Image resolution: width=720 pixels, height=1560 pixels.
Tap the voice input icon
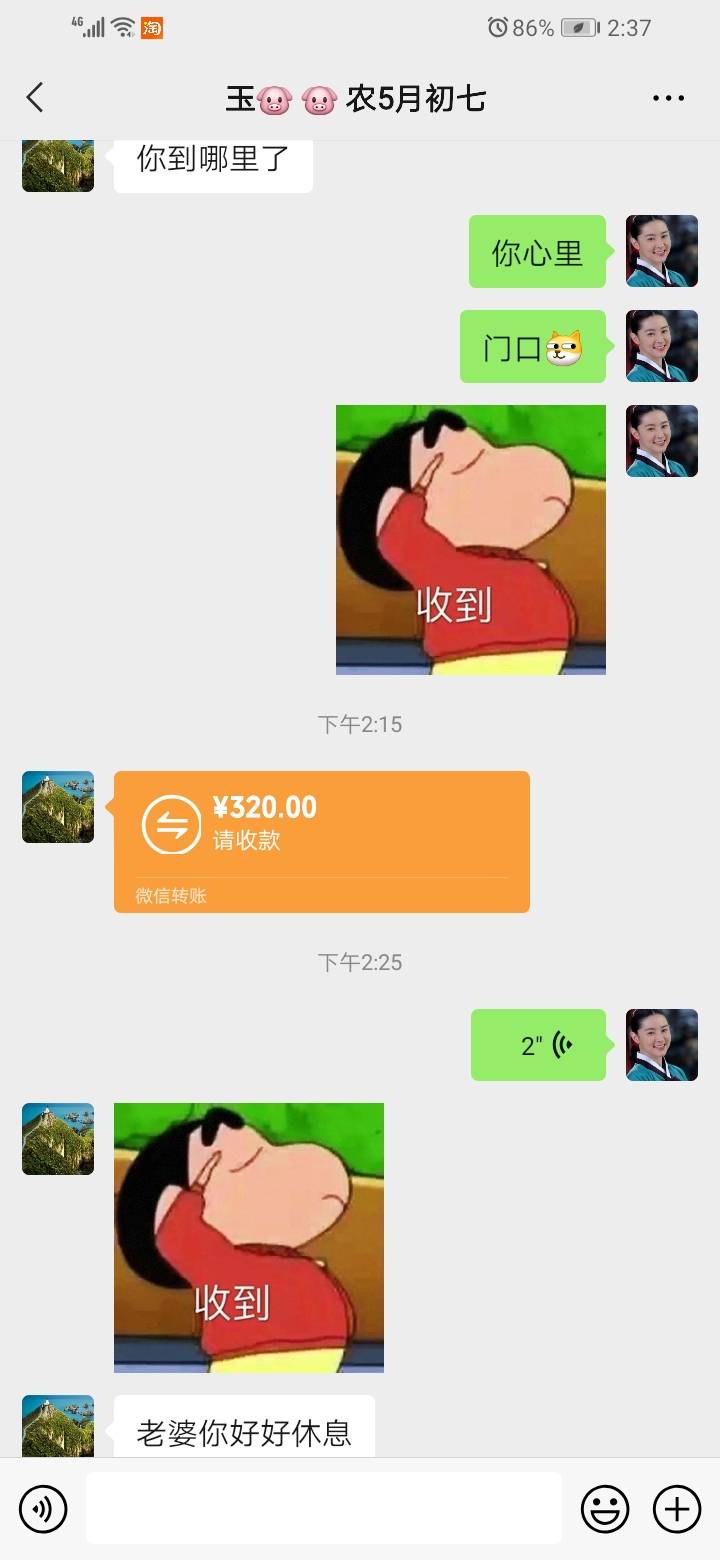(x=40, y=1508)
